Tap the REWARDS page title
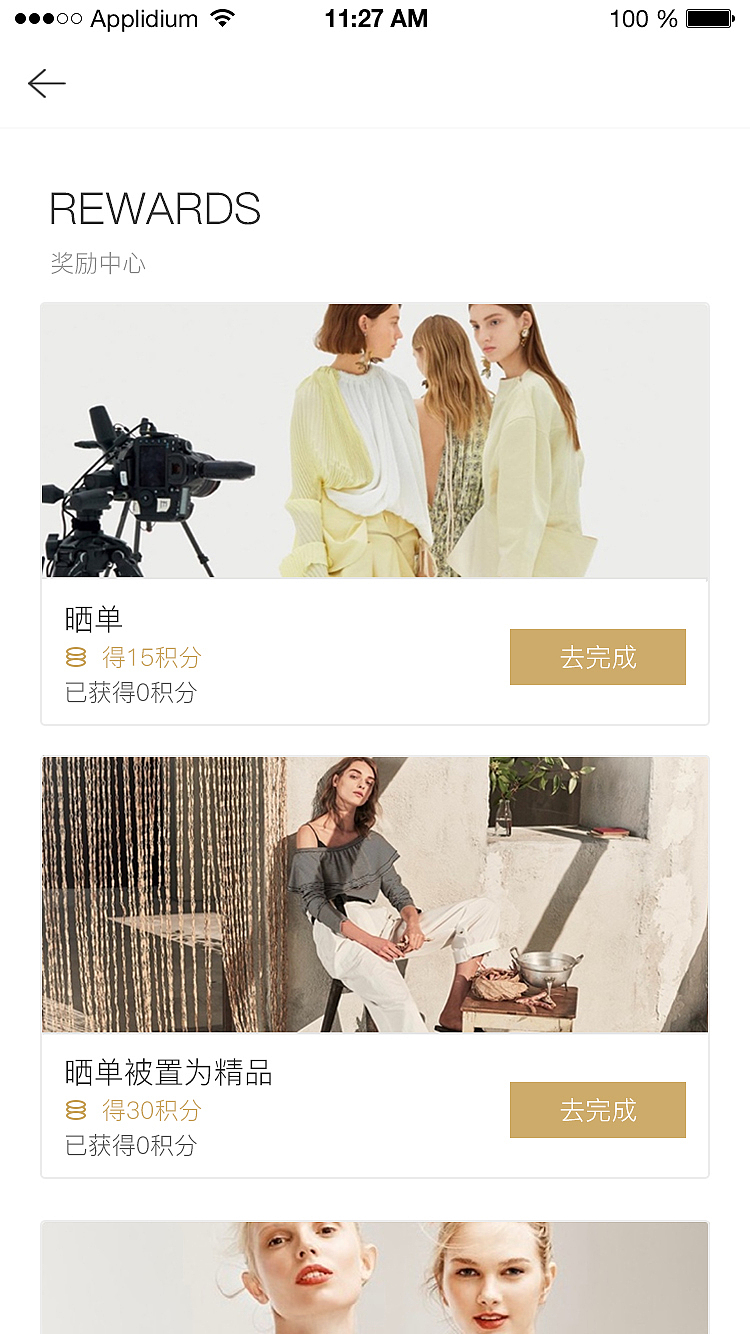The image size is (750, 1334). click(x=155, y=210)
